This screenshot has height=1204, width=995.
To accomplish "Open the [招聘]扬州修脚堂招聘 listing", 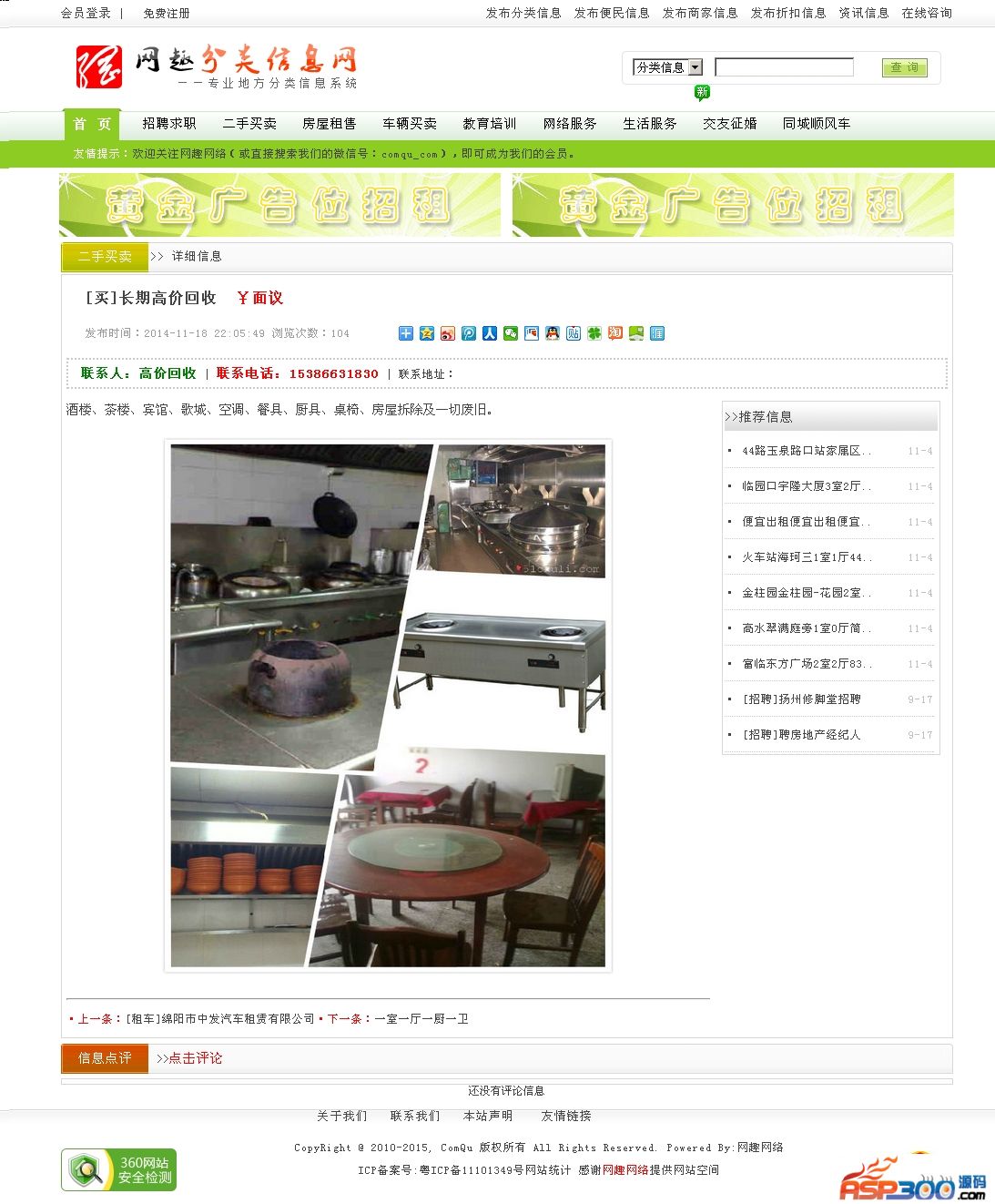I will (801, 699).
